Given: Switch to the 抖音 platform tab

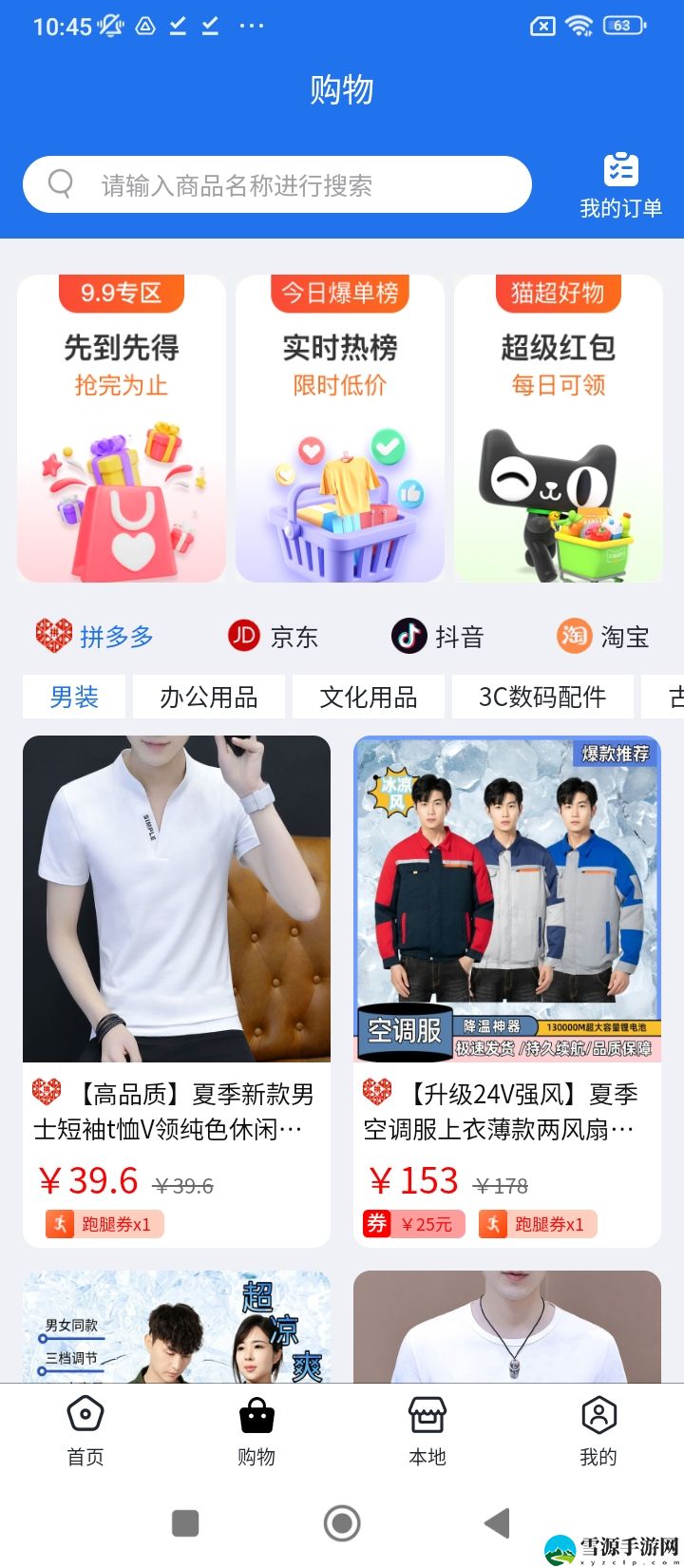Looking at the screenshot, I should 438,636.
